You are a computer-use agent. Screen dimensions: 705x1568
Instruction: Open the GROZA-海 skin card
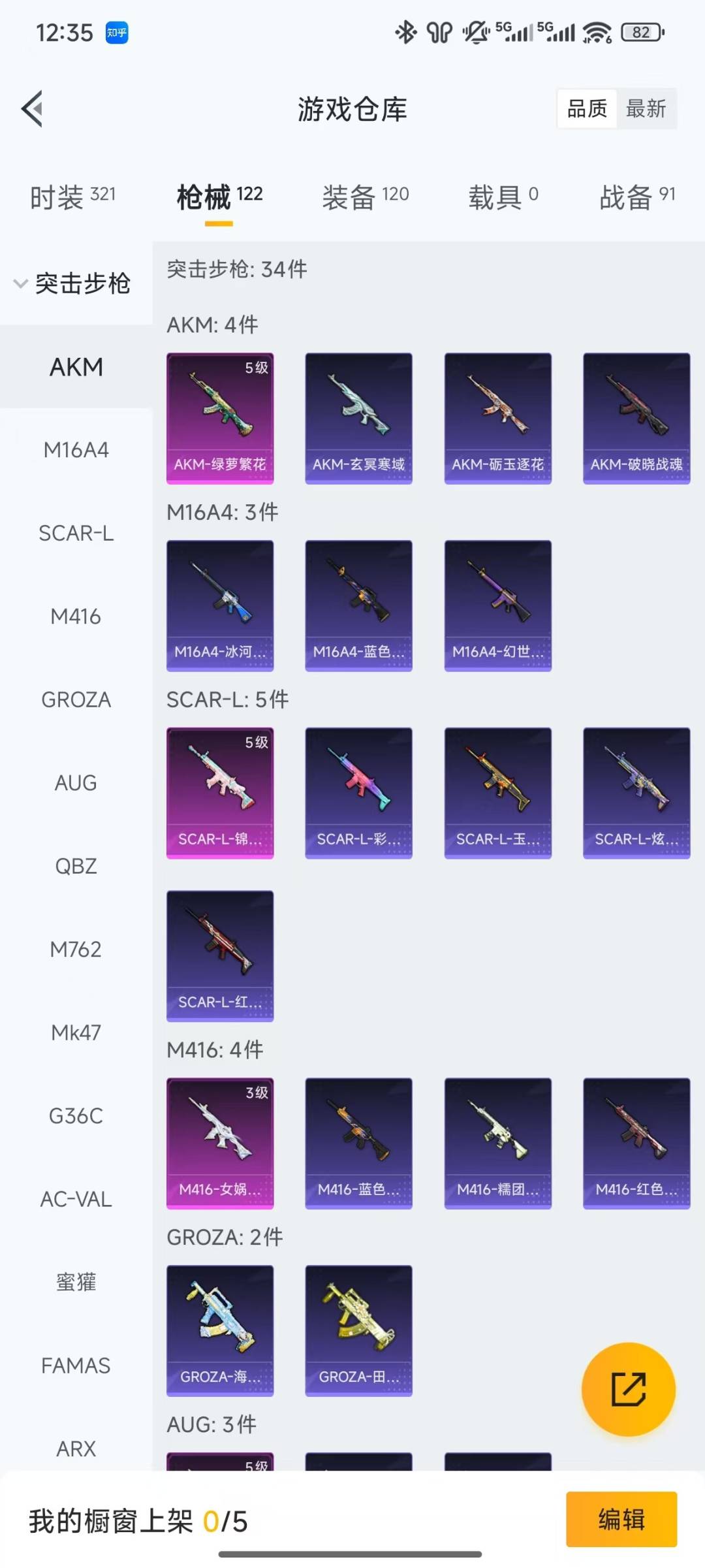(220, 1330)
